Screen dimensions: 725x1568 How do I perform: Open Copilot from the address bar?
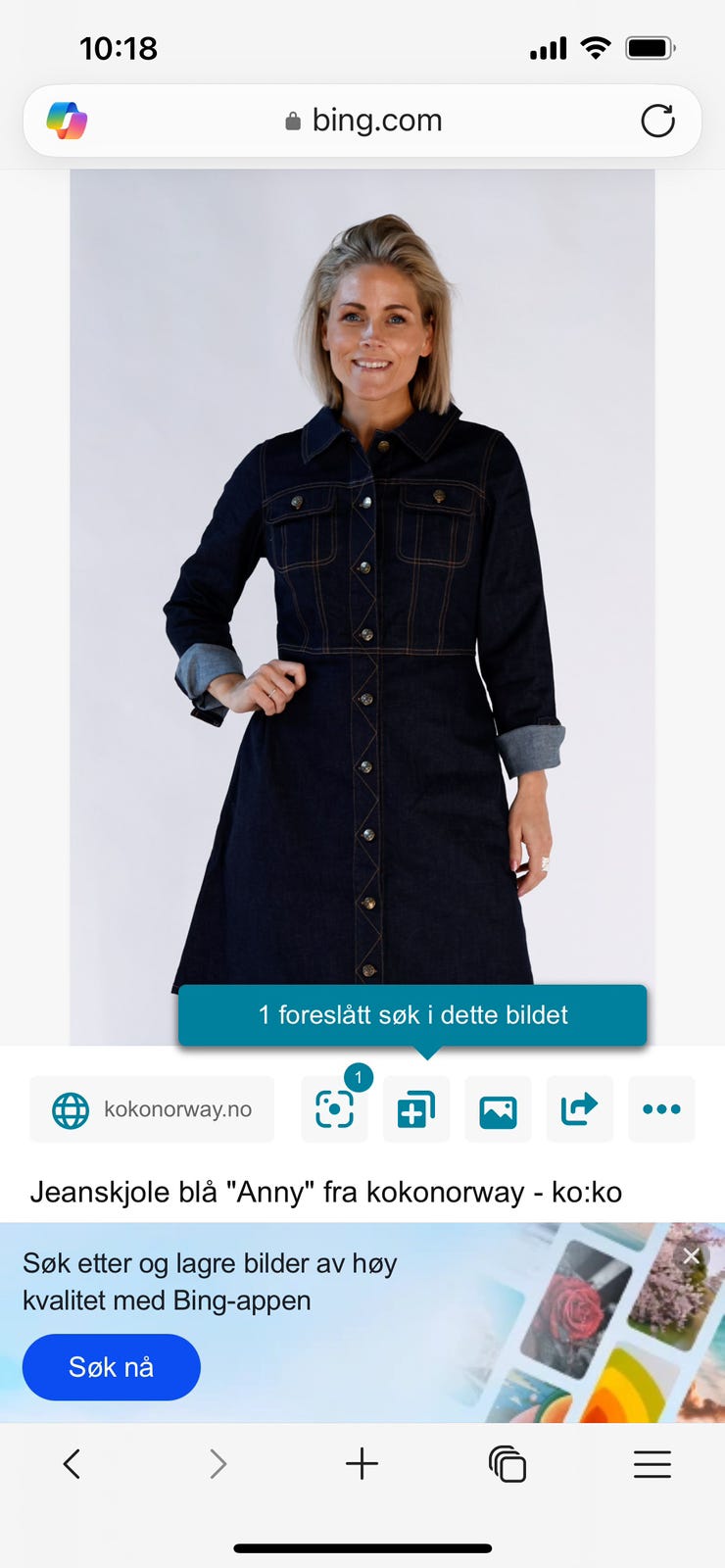67,120
